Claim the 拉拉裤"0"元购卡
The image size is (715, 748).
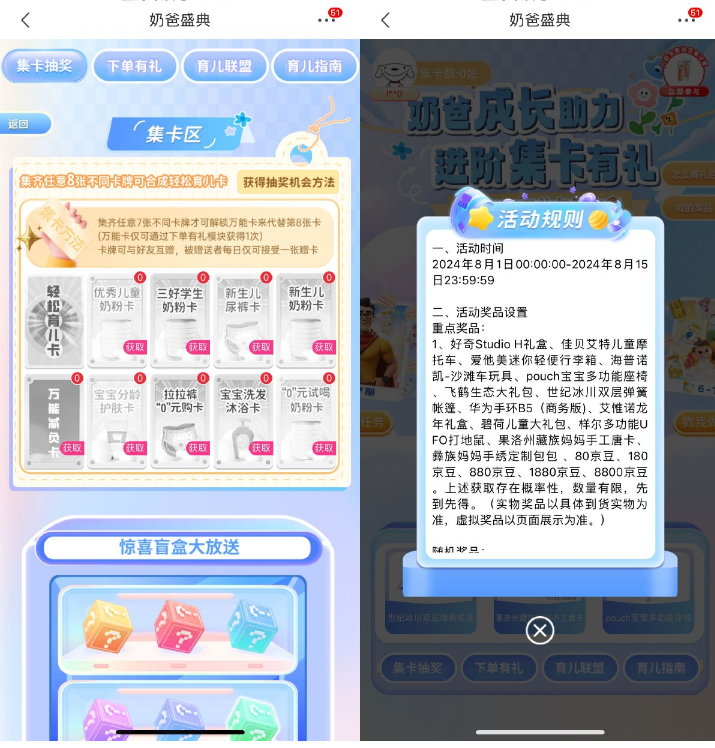tap(197, 448)
